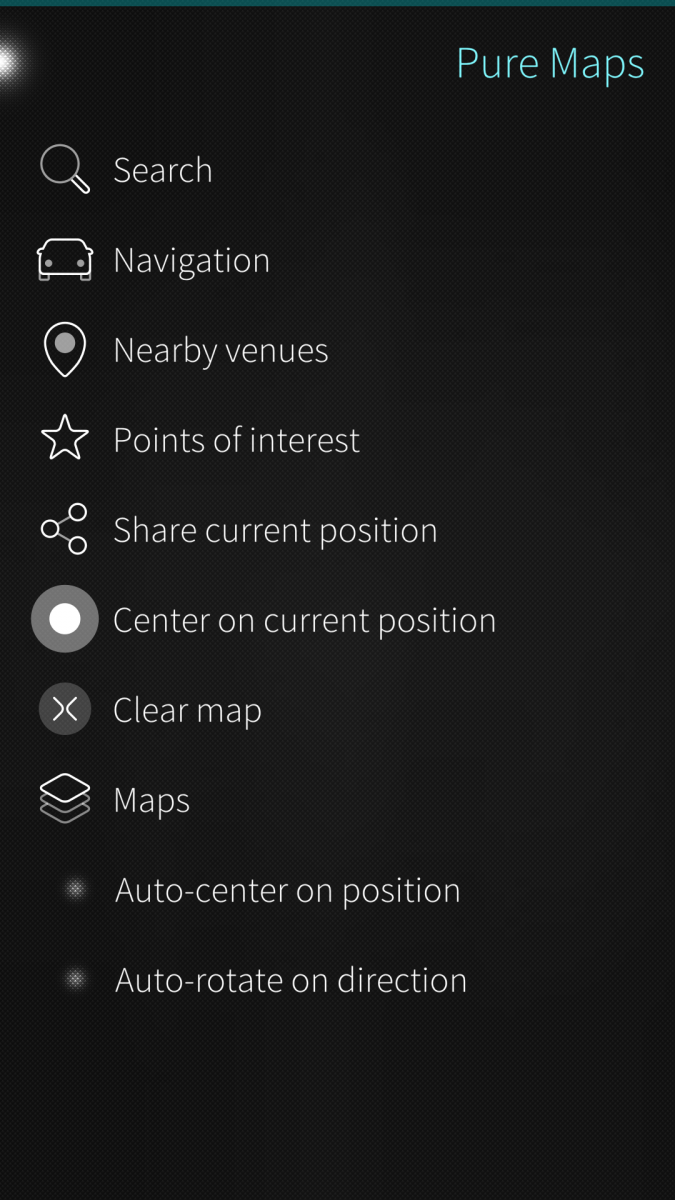Center map on current position

[x=304, y=620]
